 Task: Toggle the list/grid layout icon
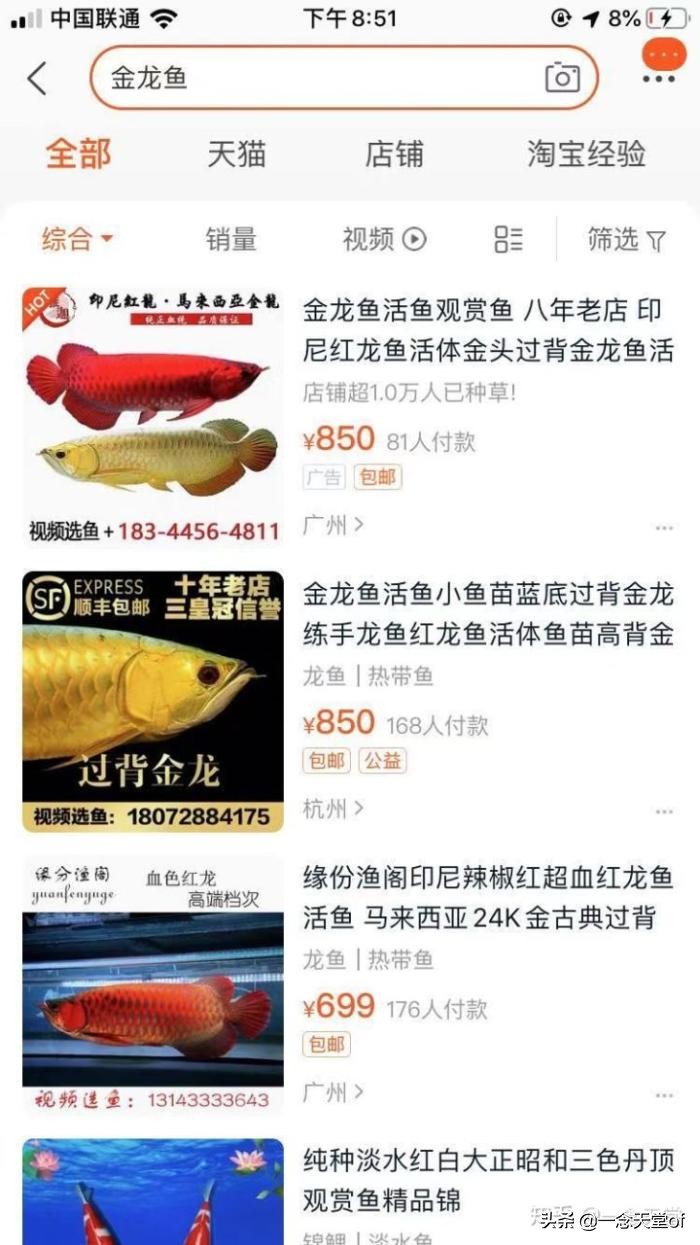pyautogui.click(x=508, y=239)
